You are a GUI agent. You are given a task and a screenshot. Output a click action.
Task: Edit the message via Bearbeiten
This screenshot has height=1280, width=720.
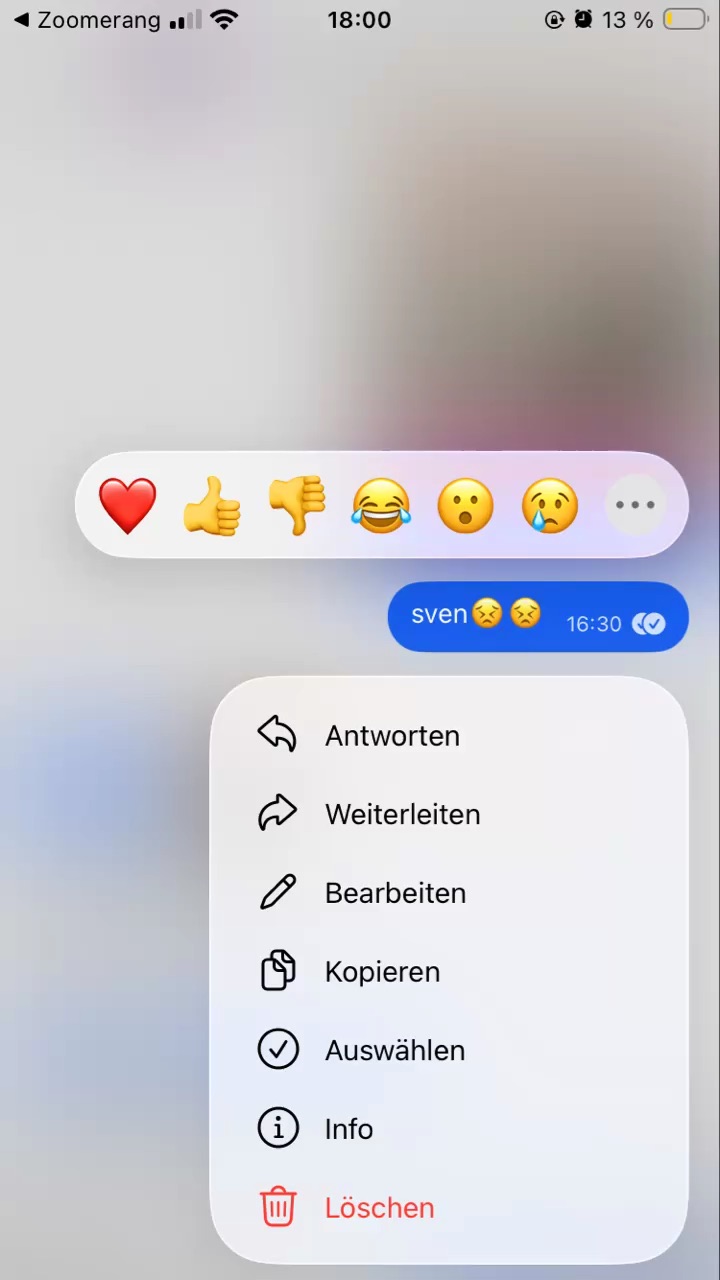395,893
